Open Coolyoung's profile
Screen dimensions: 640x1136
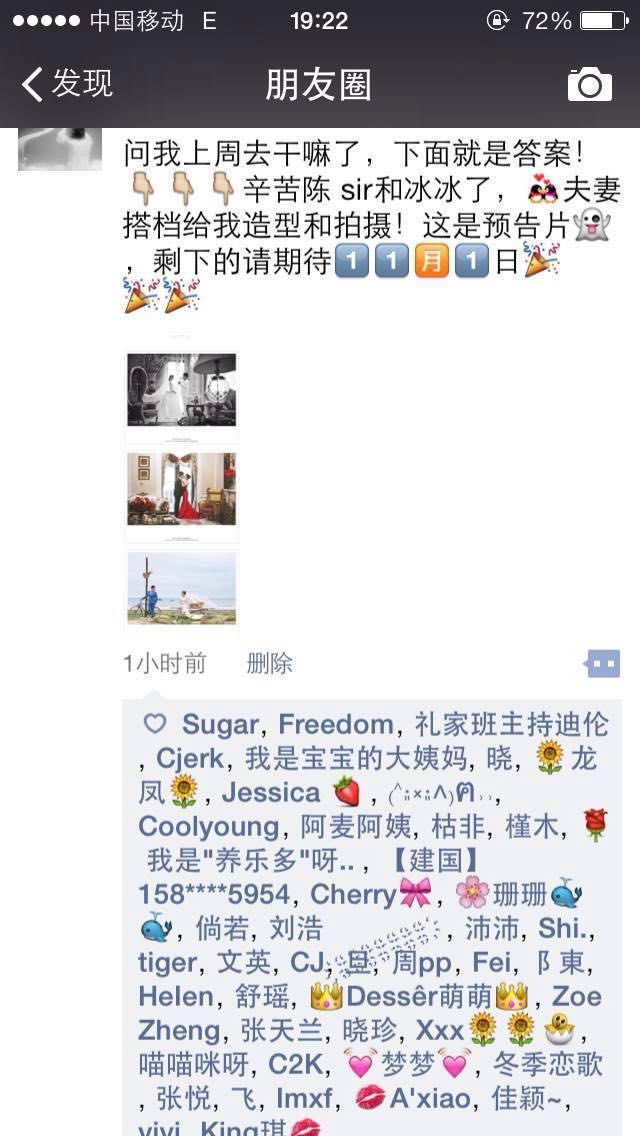pos(209,827)
